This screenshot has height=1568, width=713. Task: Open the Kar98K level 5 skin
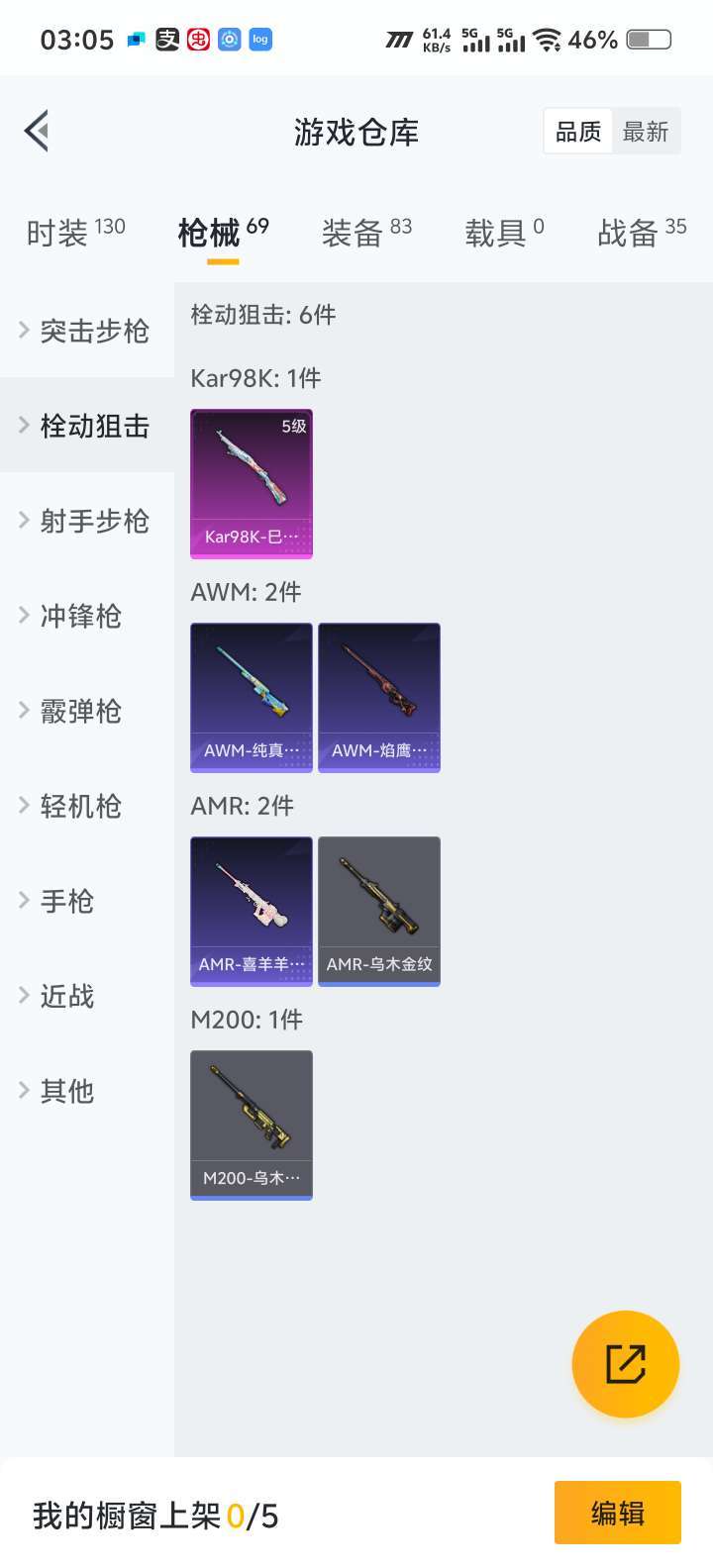tap(252, 484)
